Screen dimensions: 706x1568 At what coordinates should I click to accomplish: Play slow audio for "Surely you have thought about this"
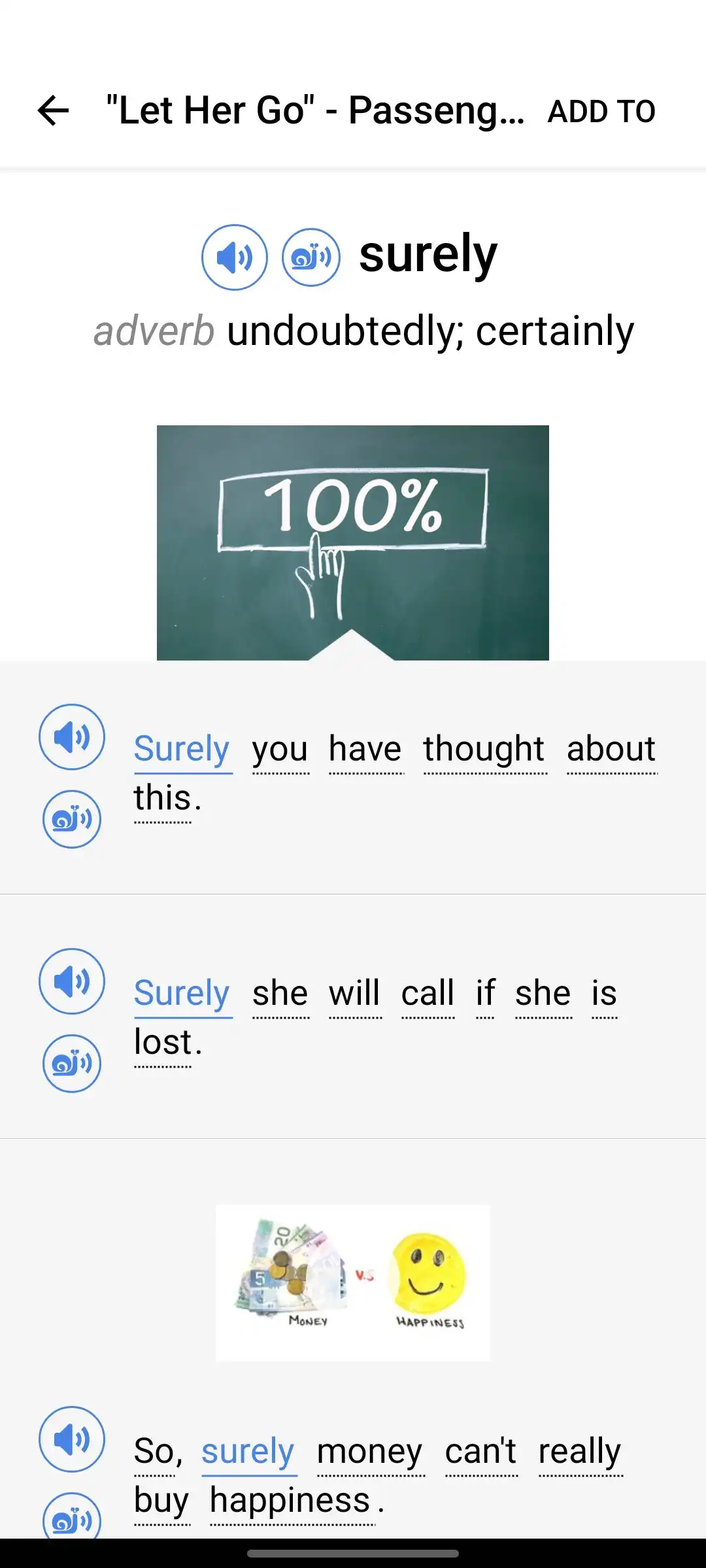point(72,819)
